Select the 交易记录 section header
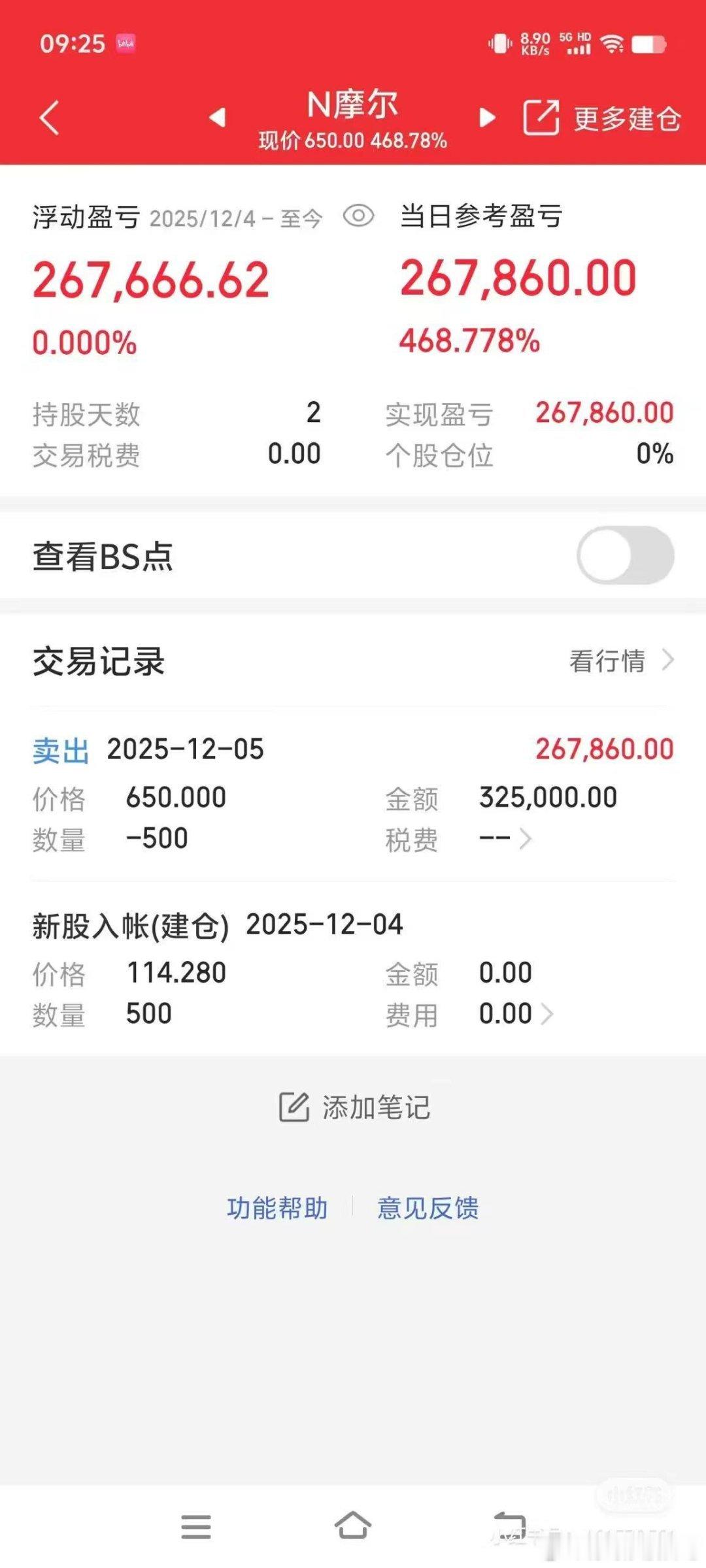Screen dimensions: 706x1568 click(98, 662)
